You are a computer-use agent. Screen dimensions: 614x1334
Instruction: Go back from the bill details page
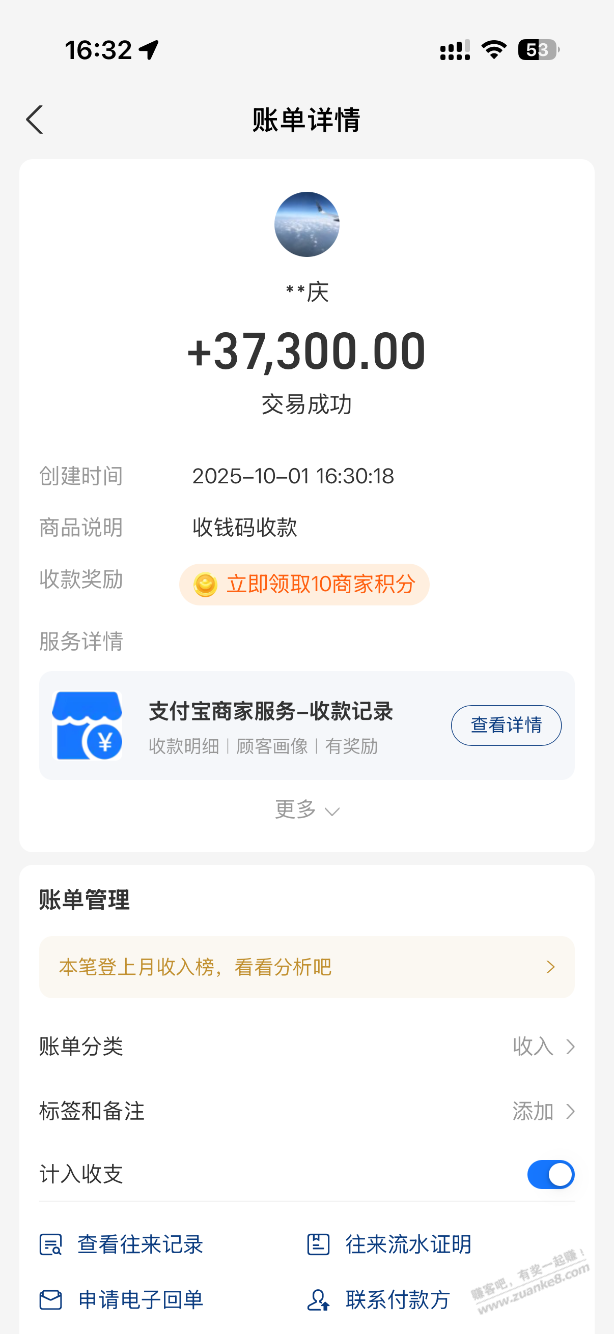tap(35, 120)
